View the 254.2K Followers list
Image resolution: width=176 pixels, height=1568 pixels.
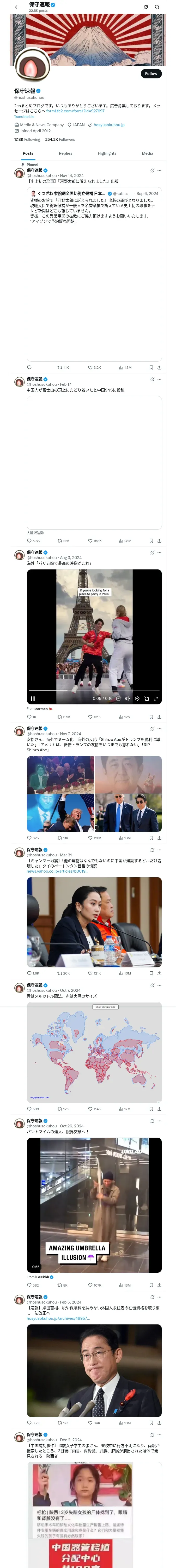pyautogui.click(x=60, y=139)
